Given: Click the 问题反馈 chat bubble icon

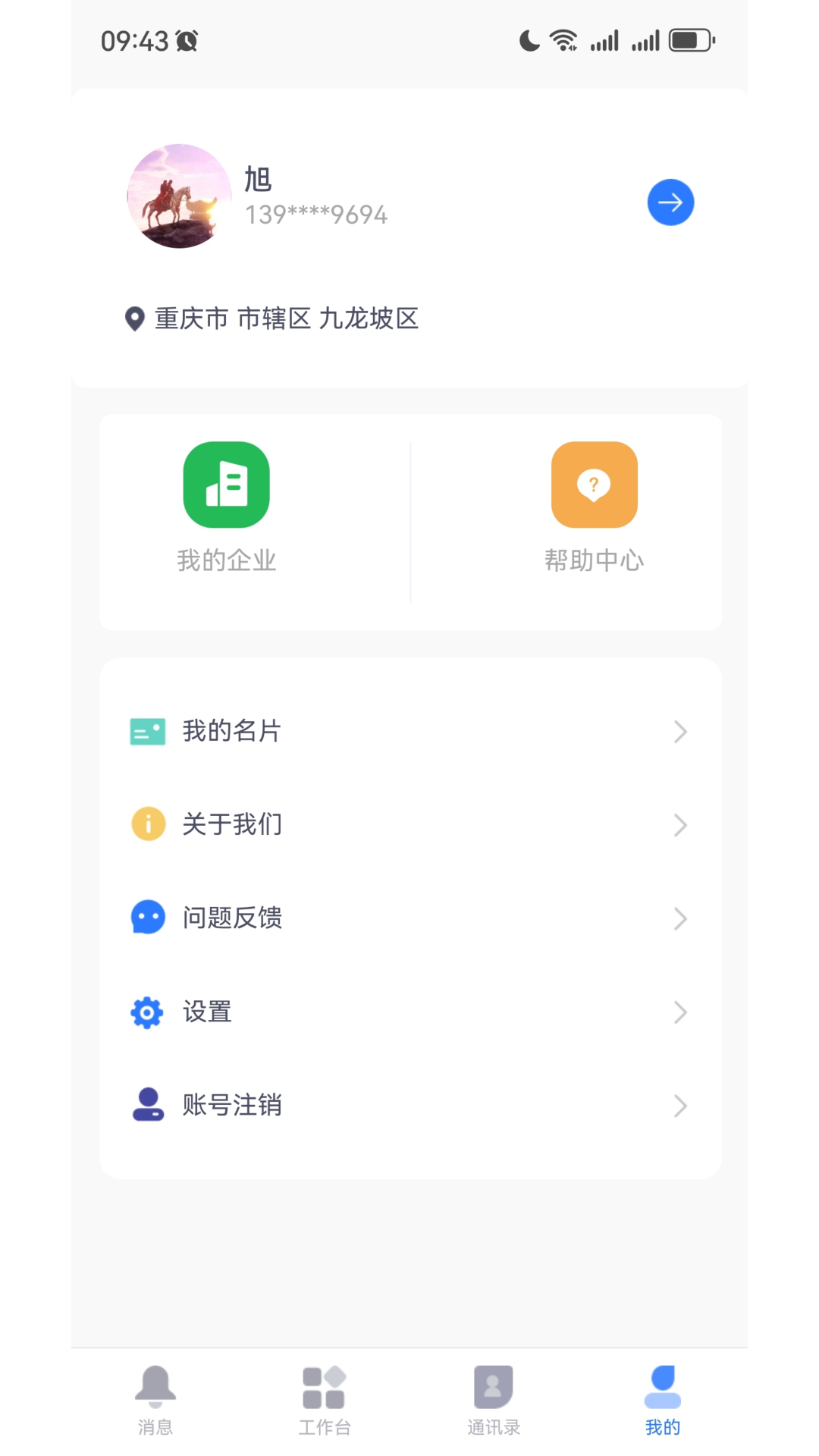Looking at the screenshot, I should [x=147, y=918].
